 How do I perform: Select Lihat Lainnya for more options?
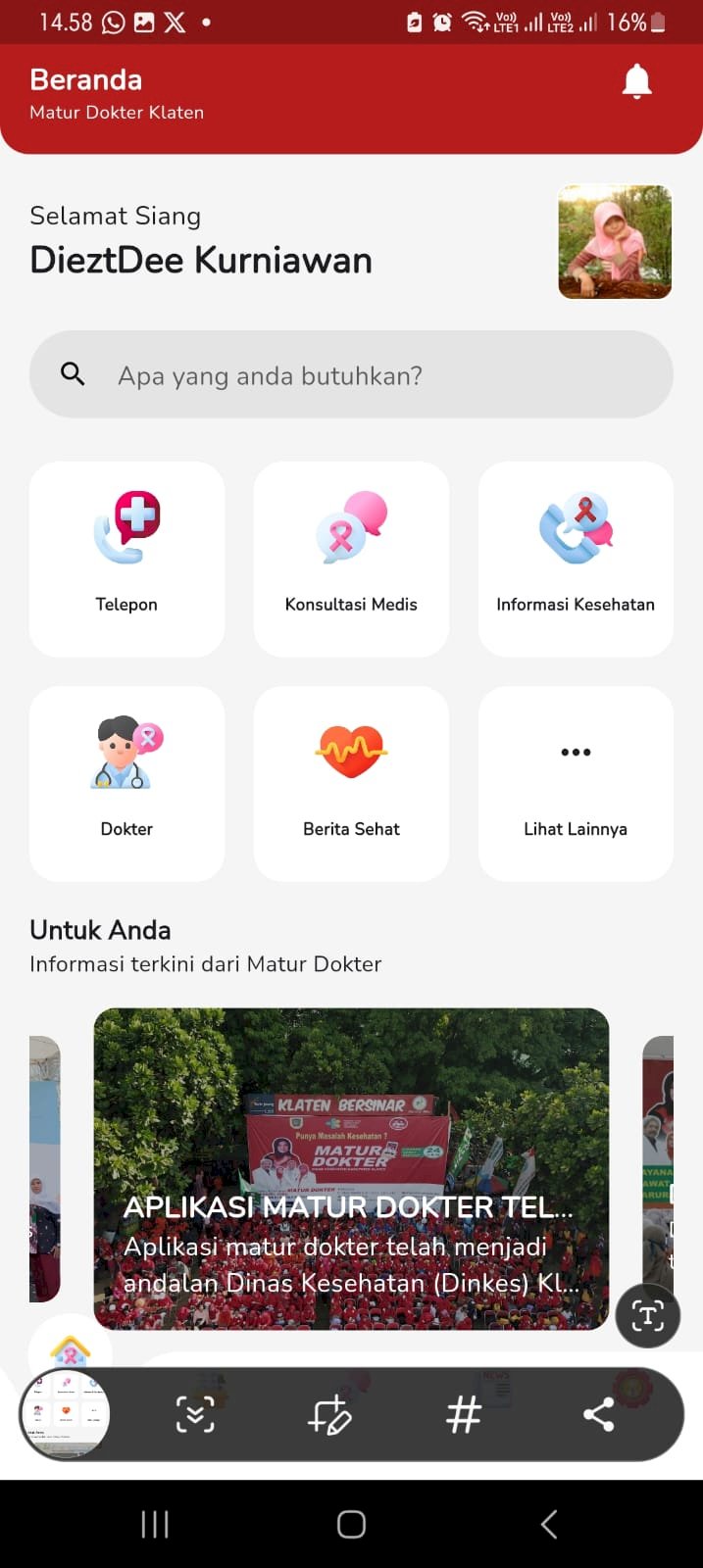pyautogui.click(x=576, y=783)
